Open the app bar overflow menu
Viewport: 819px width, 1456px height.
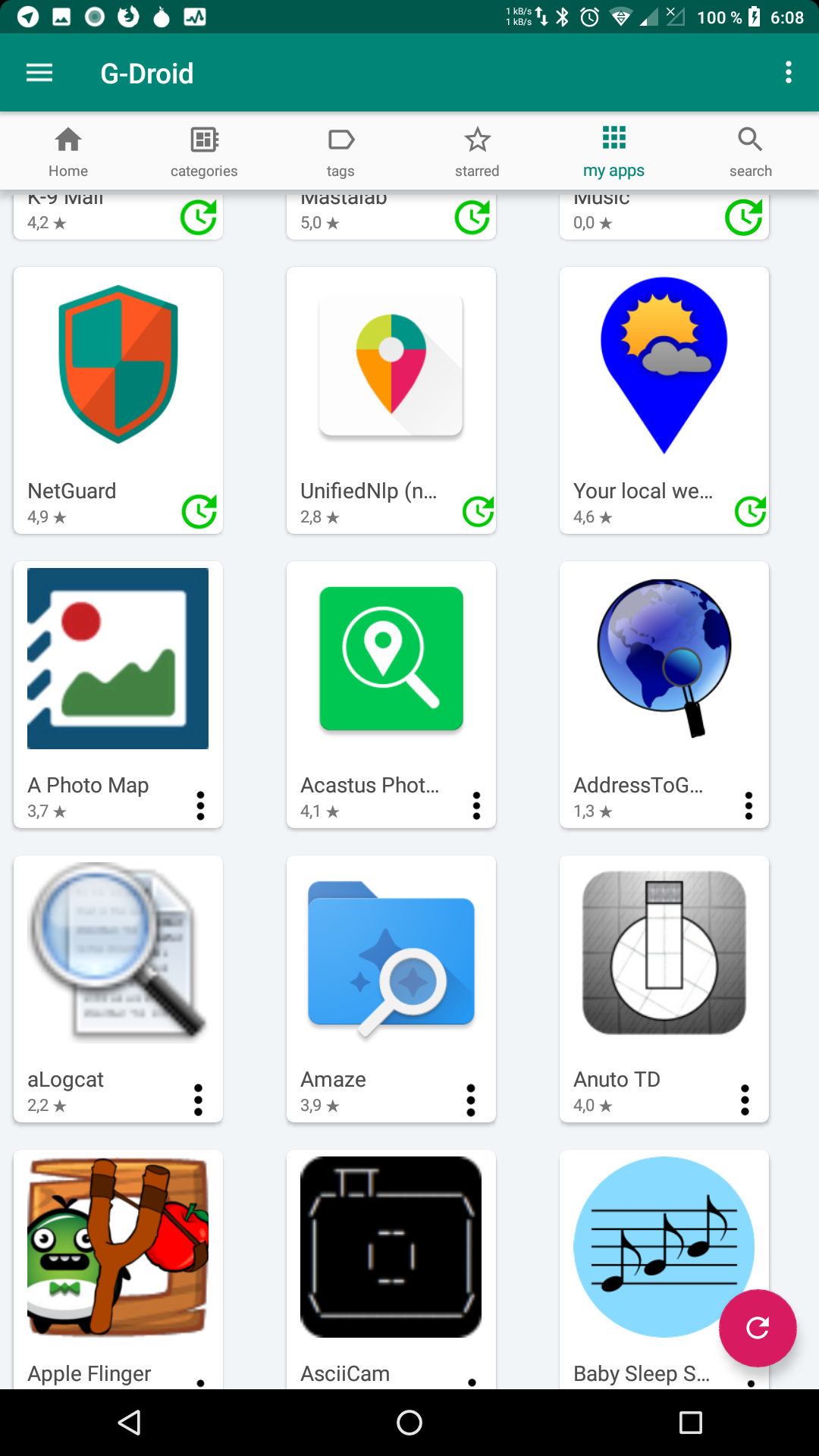[x=789, y=73]
